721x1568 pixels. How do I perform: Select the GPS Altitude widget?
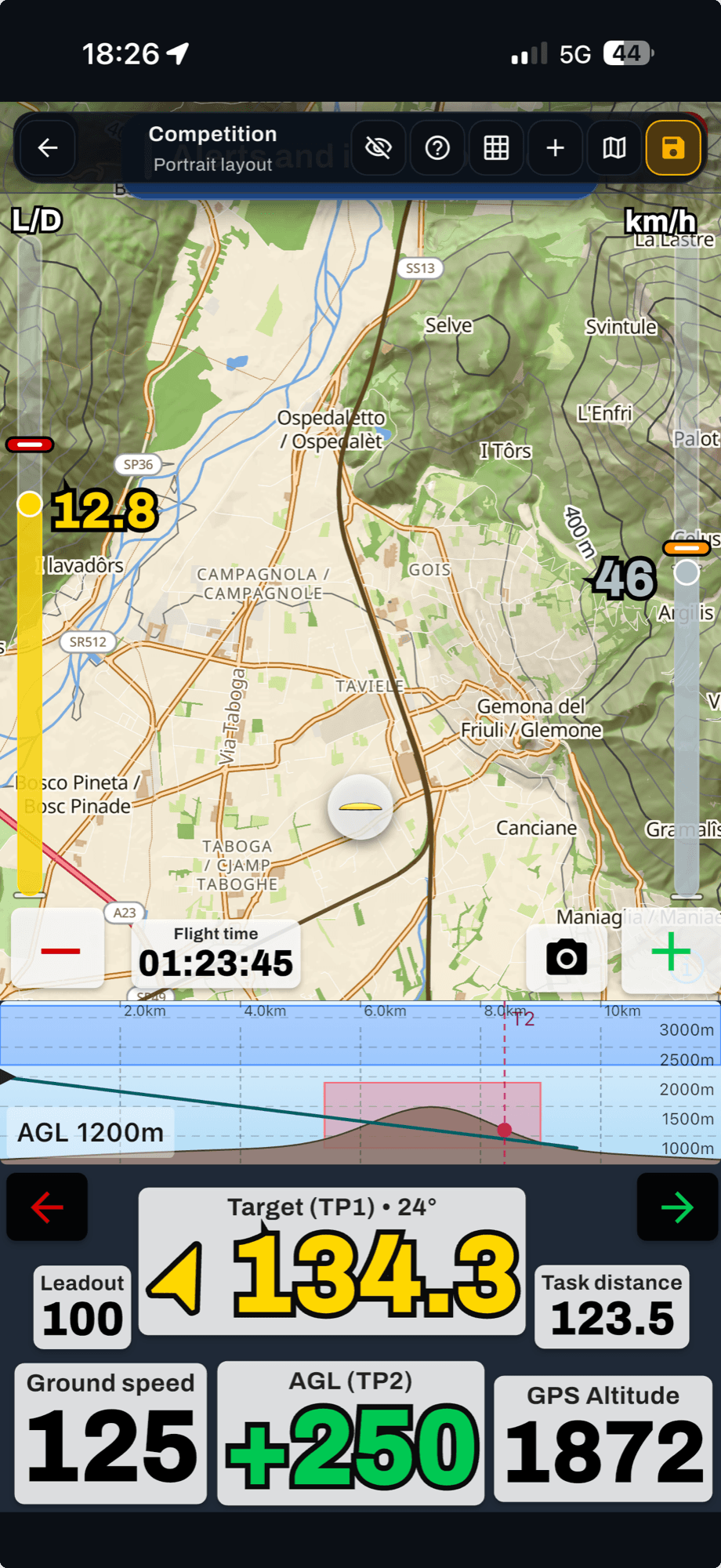[603, 1439]
